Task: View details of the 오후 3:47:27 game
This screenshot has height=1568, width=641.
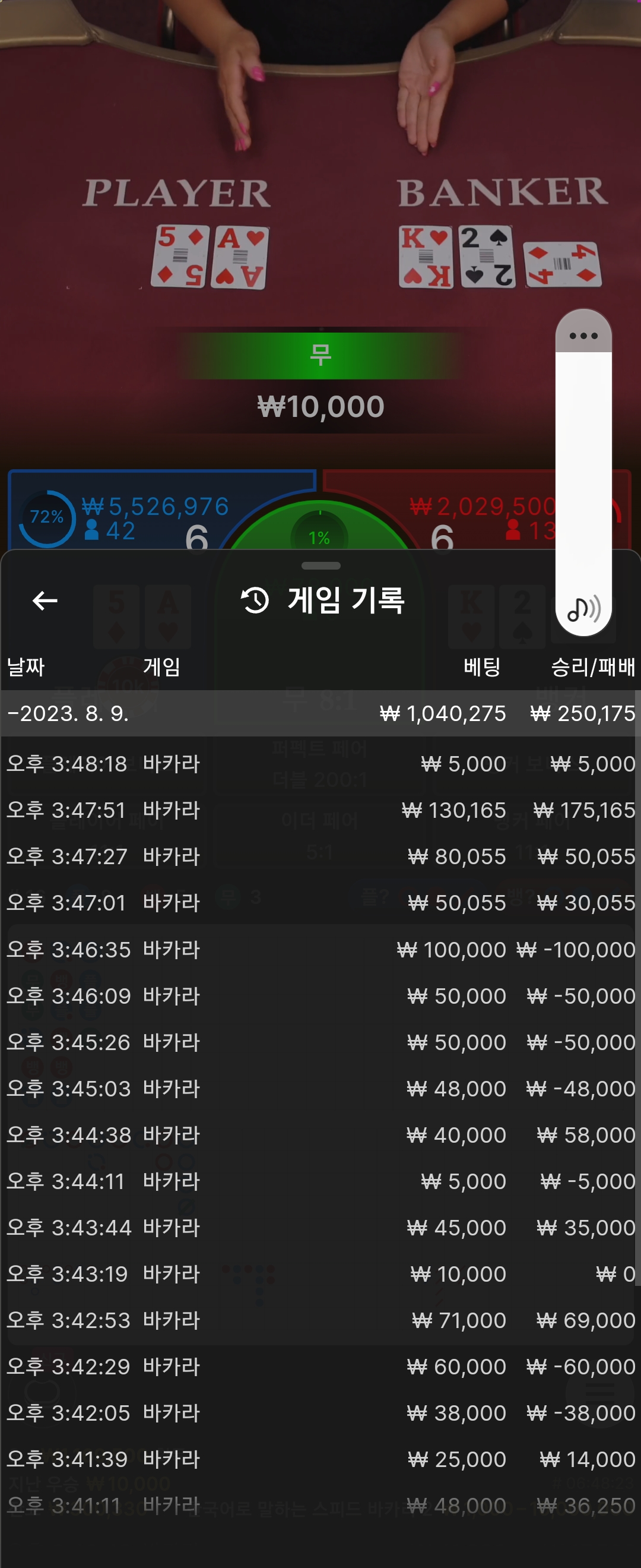Action: pos(320,856)
